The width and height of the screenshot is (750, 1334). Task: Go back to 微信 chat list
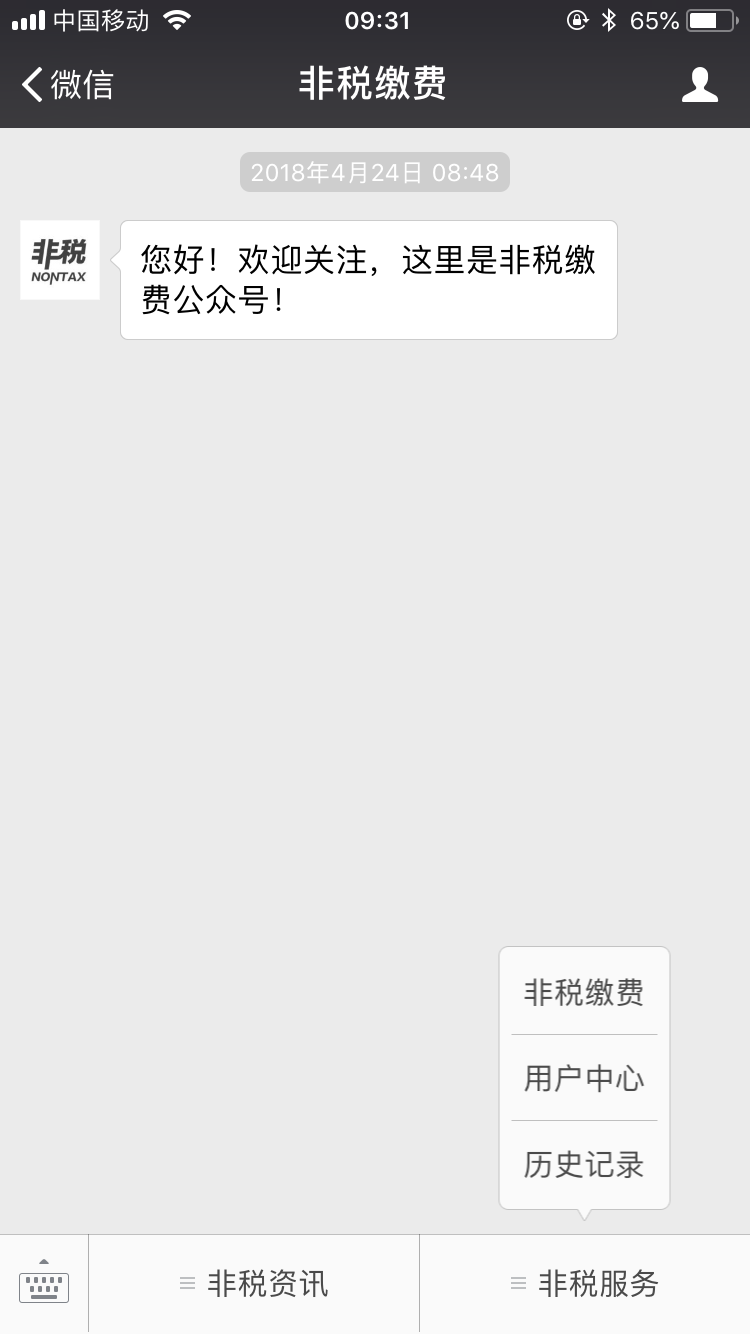(x=68, y=85)
